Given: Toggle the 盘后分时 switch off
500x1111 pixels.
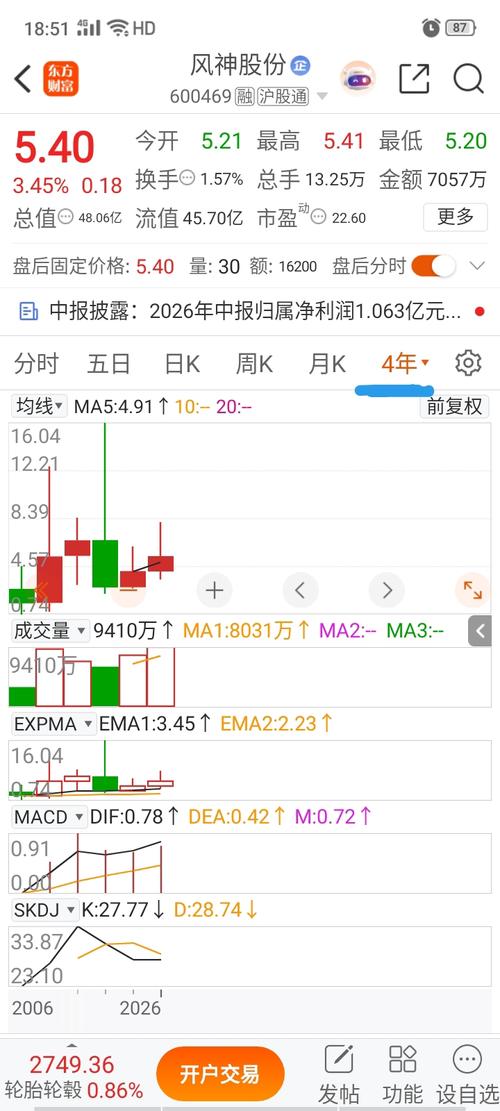Looking at the screenshot, I should pyautogui.click(x=433, y=266).
